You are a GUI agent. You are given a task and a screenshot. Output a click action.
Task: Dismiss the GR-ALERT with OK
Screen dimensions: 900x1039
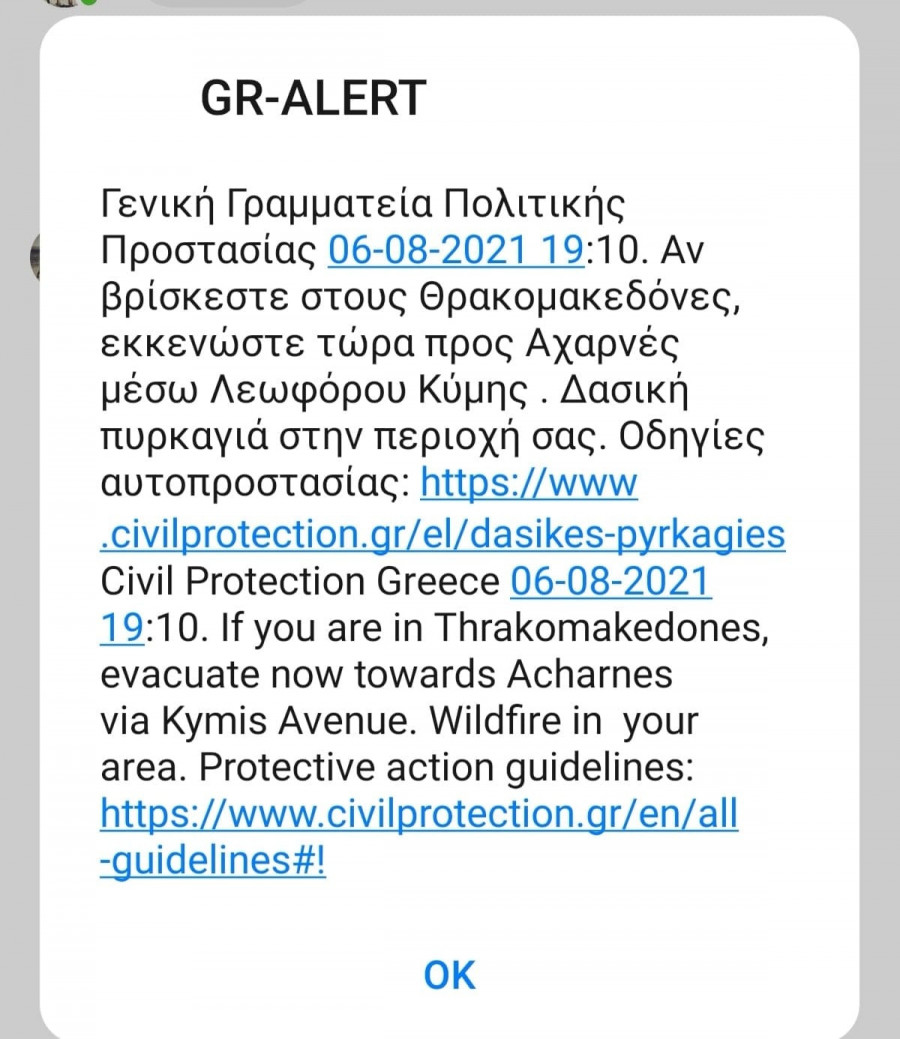(x=449, y=975)
